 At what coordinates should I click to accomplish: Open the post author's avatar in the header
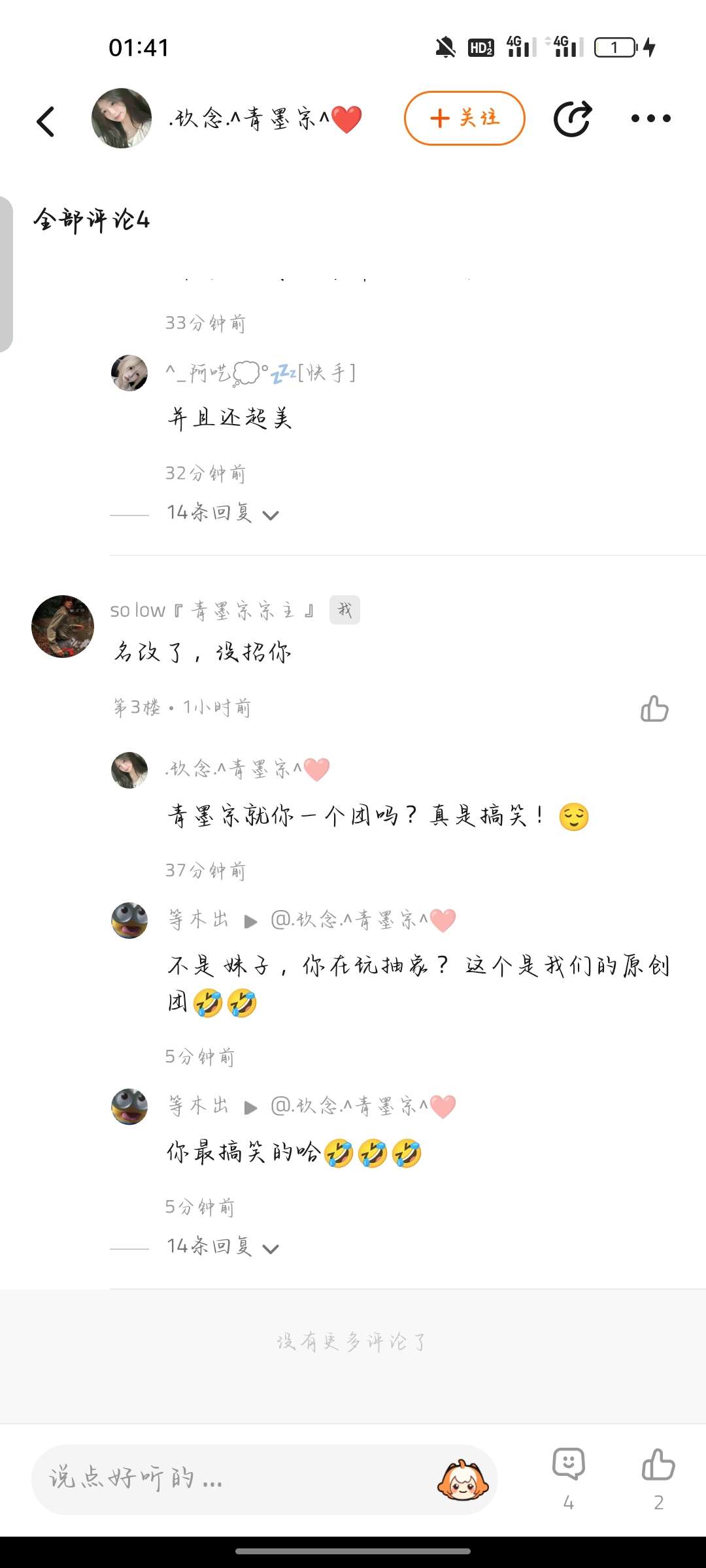click(122, 118)
